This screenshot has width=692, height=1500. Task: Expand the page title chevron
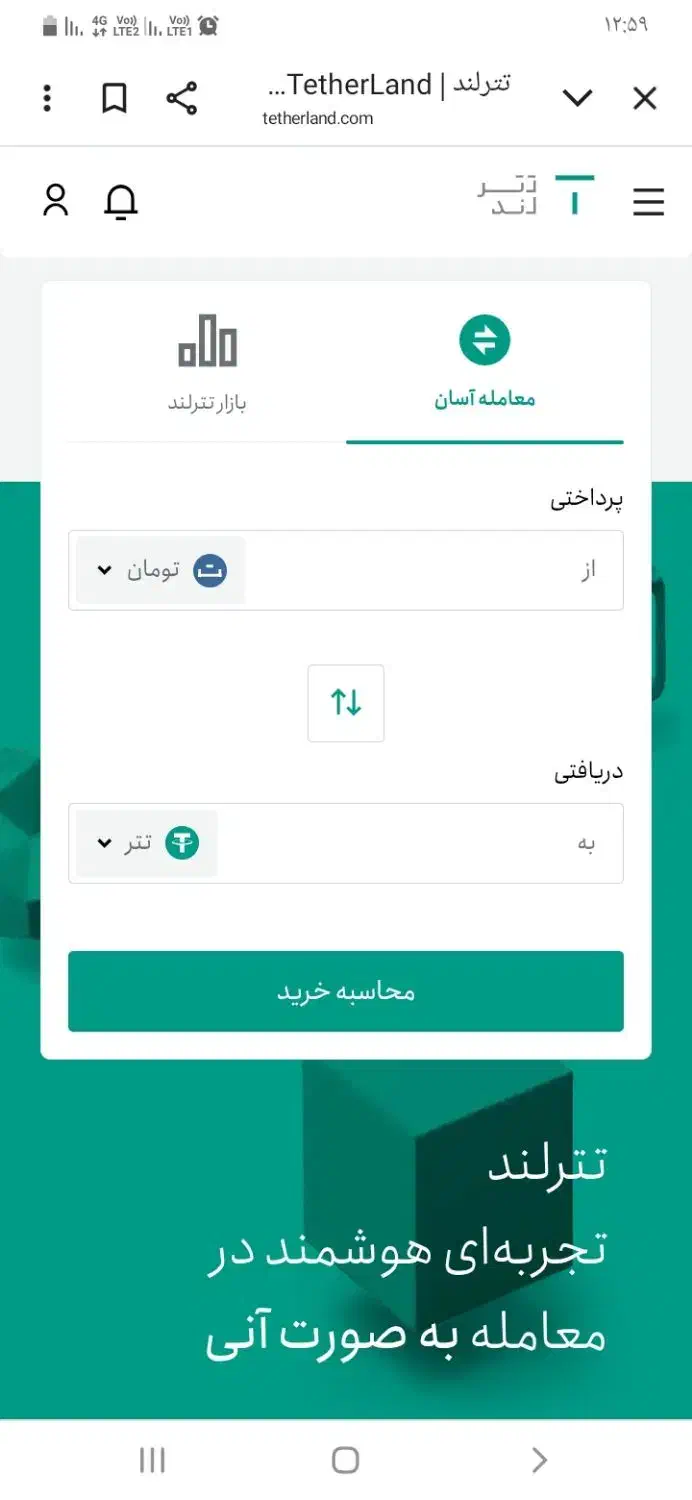tap(578, 98)
